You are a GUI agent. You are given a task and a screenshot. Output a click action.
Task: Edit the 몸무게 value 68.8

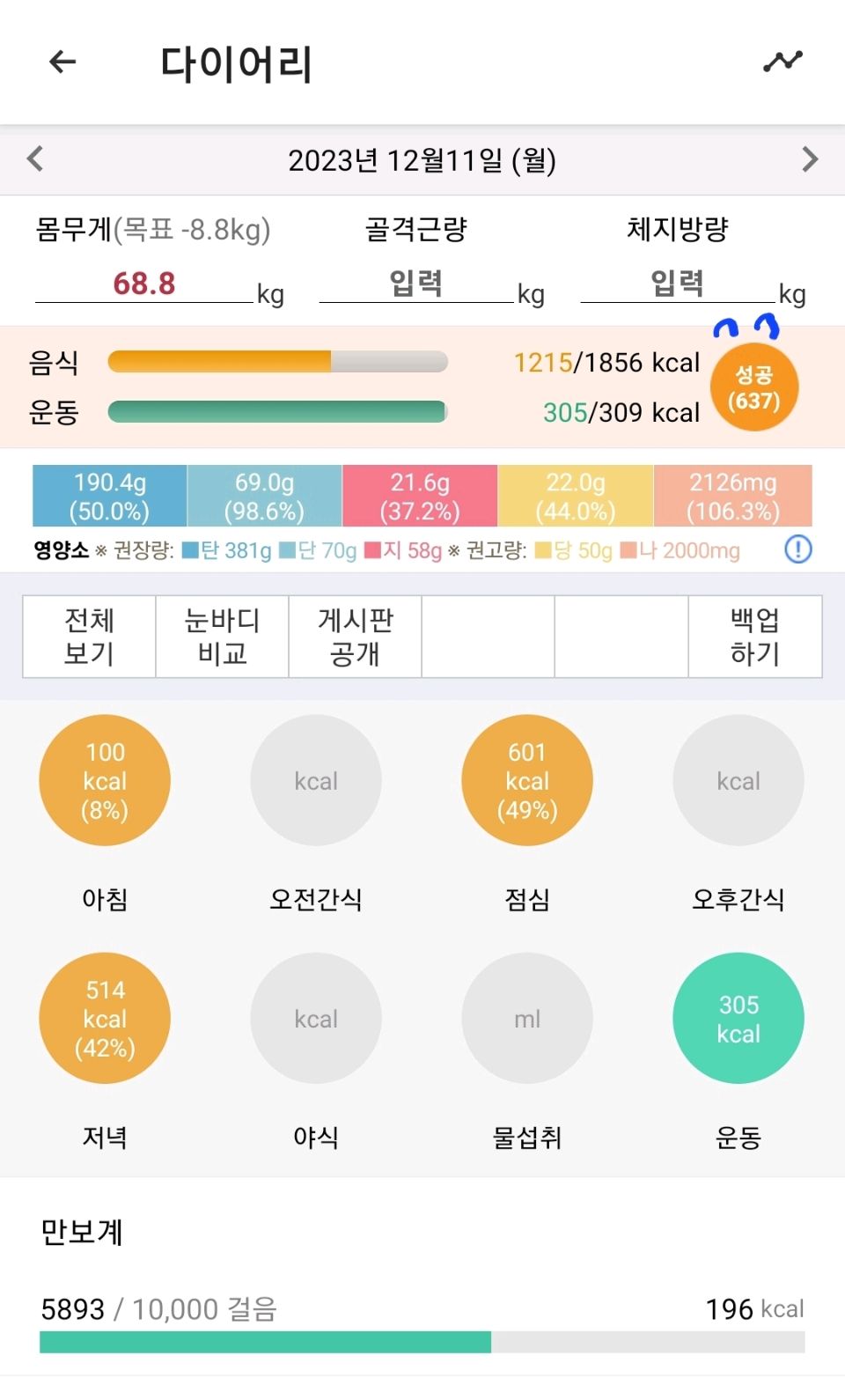144,284
